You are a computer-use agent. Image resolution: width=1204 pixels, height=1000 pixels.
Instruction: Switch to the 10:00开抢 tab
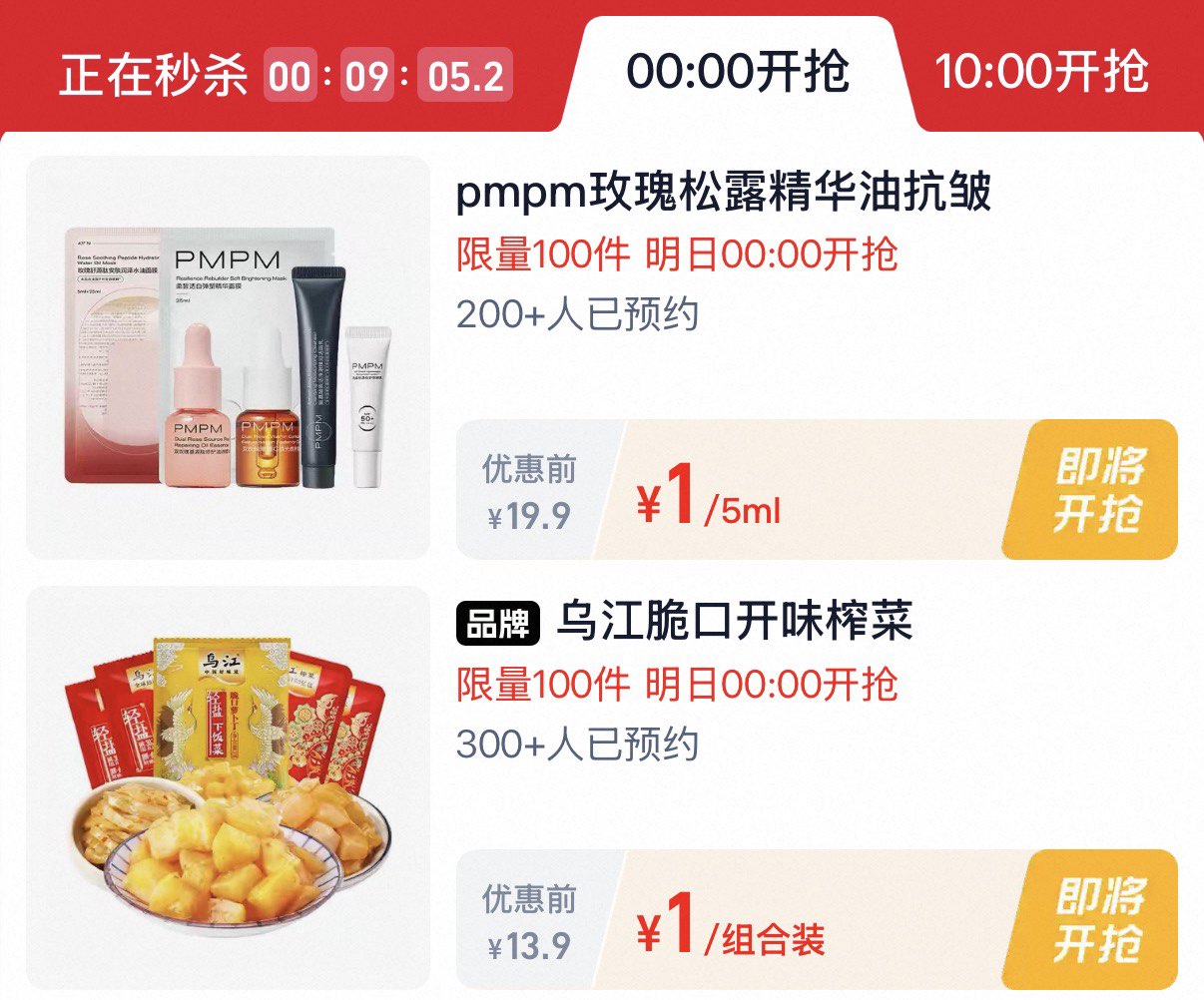pyautogui.click(x=1041, y=73)
